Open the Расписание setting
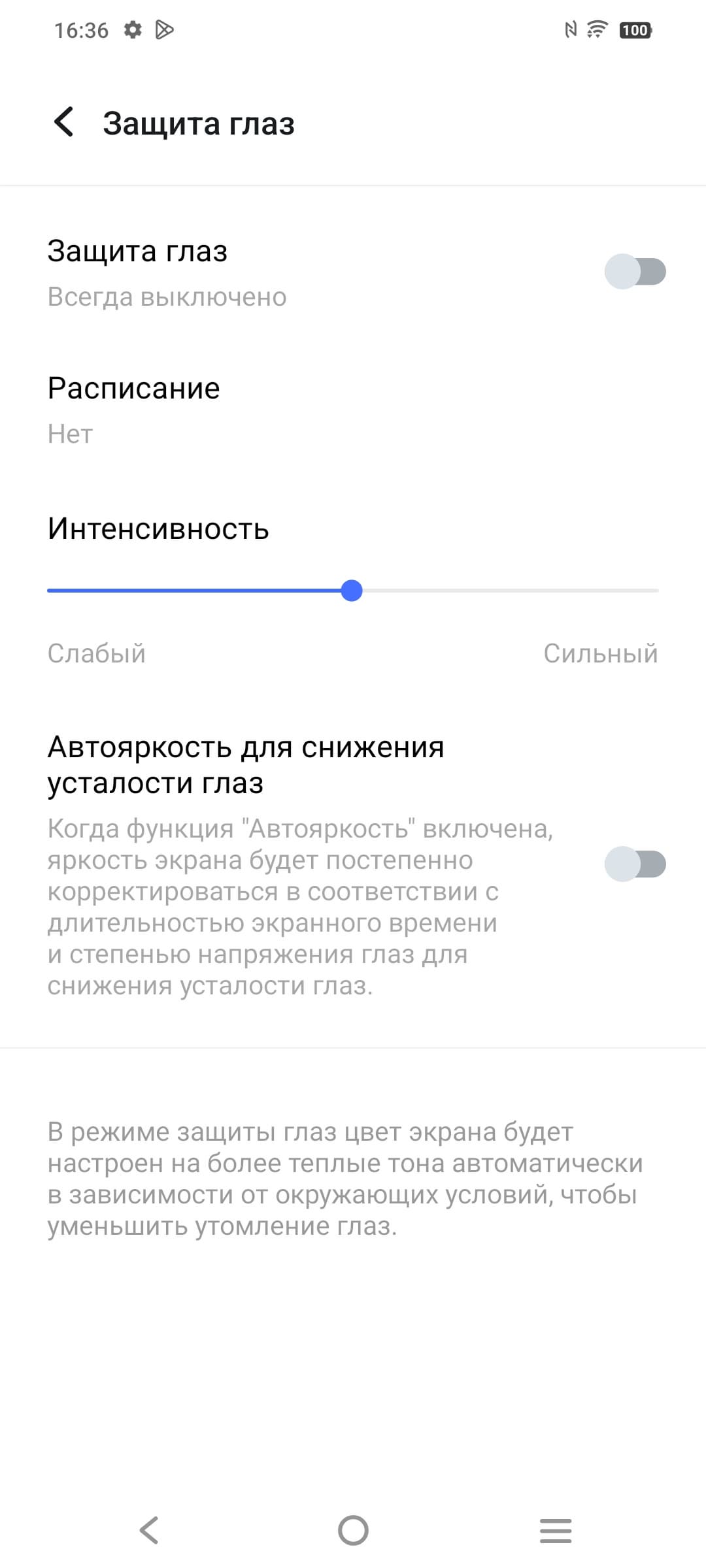The image size is (706, 1568). click(133, 410)
